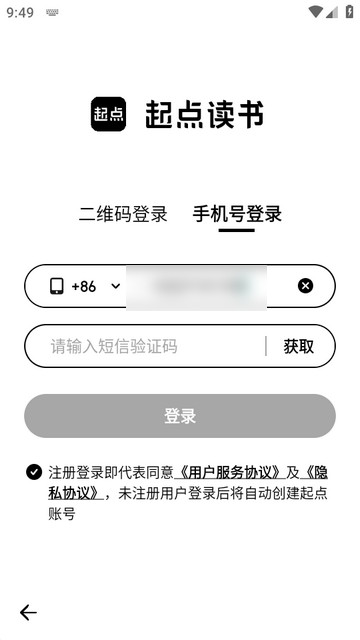360x640 pixels.
Task: Go back using the arrow icon
Action: point(28,612)
